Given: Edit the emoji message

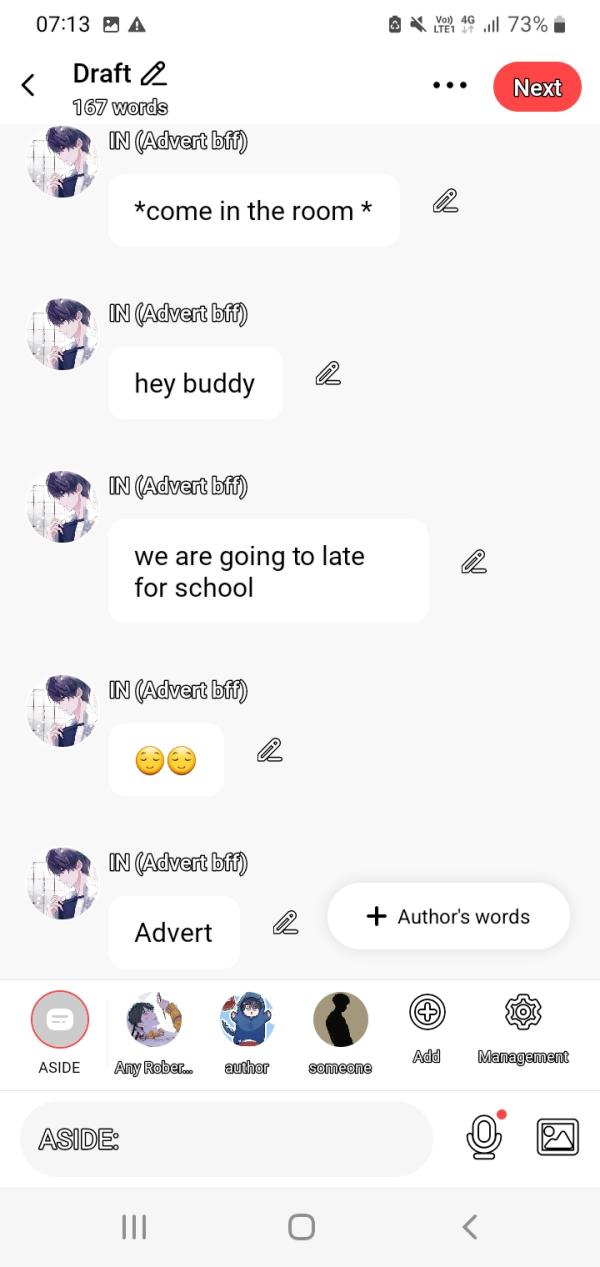Looking at the screenshot, I should pyautogui.click(x=269, y=750).
